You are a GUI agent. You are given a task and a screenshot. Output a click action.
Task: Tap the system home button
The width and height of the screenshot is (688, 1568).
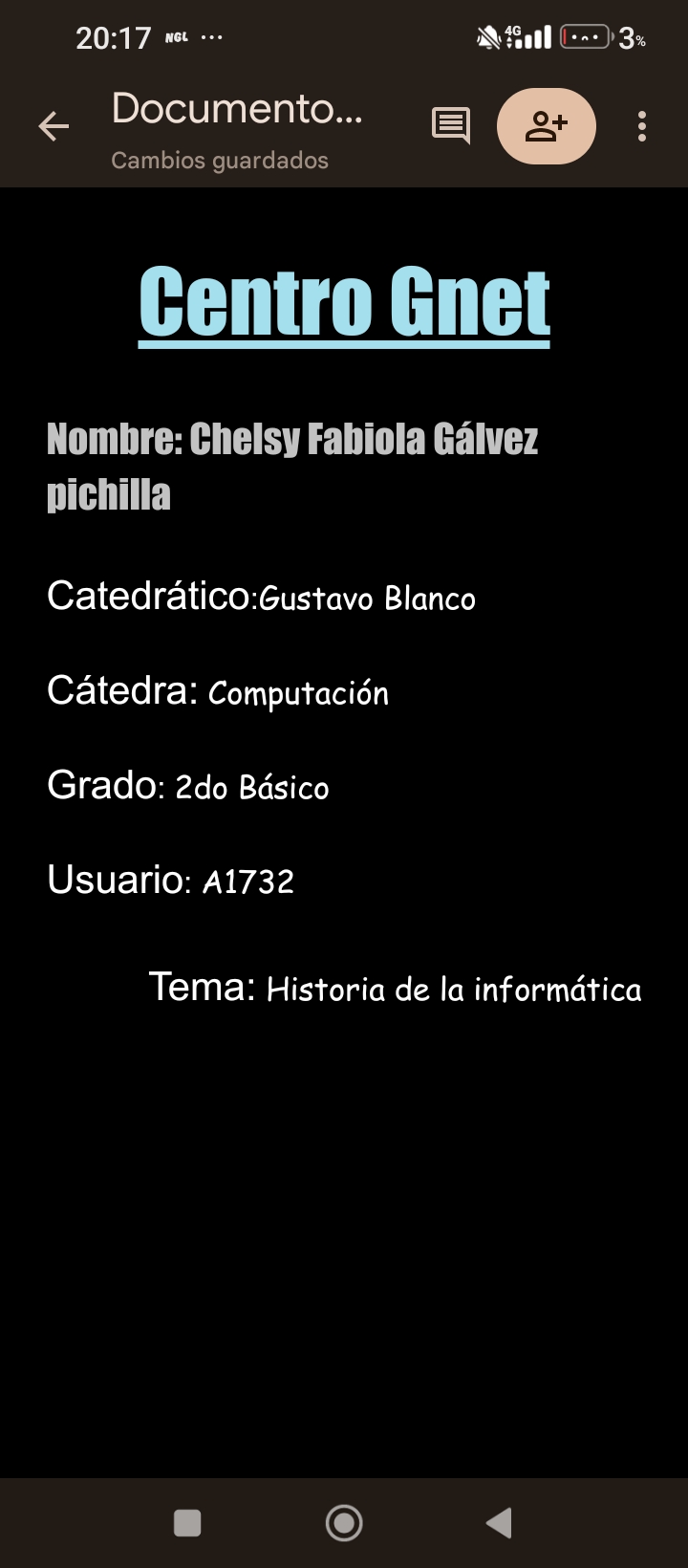(x=344, y=1523)
